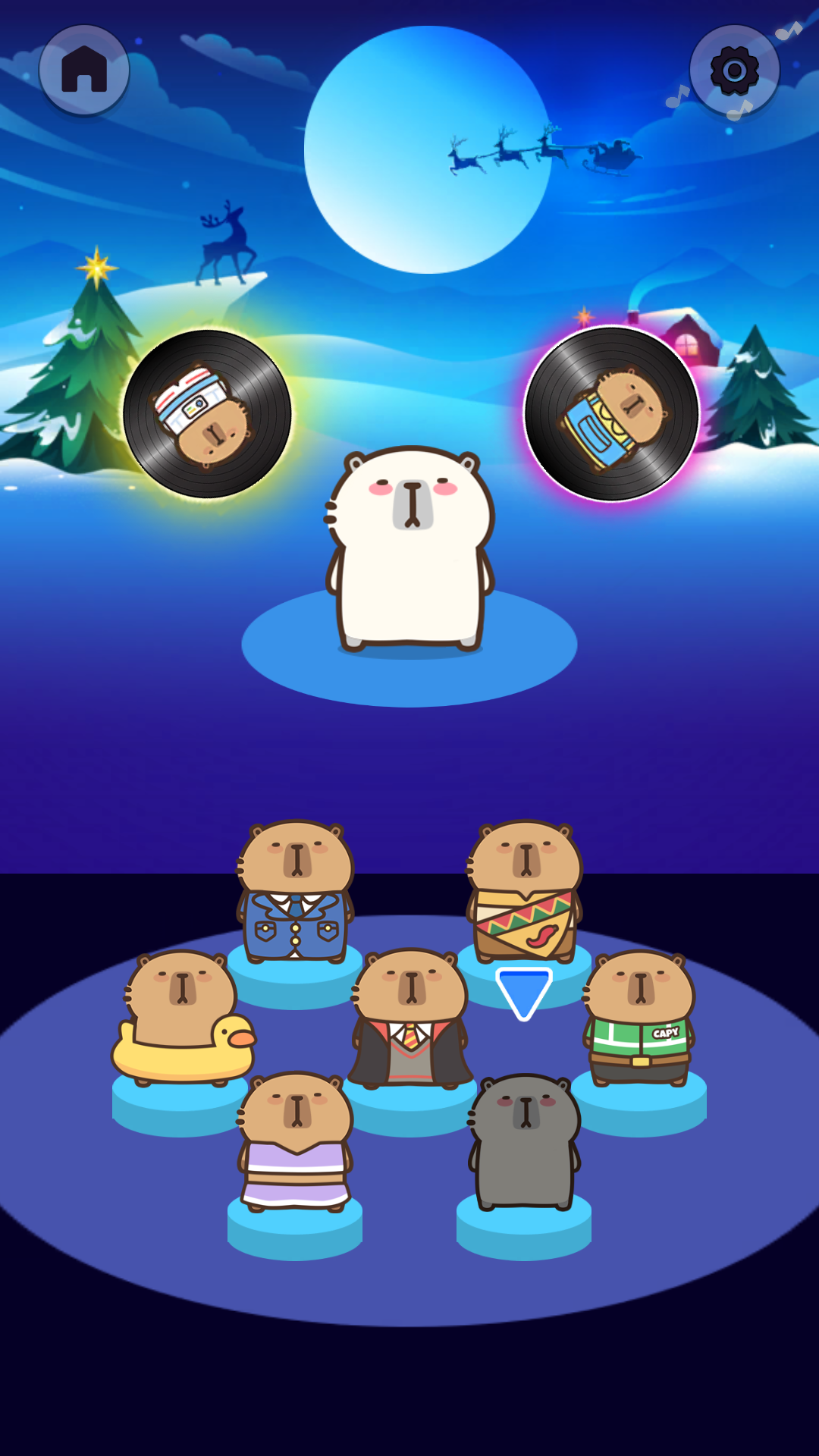Viewport: 819px width, 1456px height.
Task: Open the settings gear
Action: click(734, 71)
